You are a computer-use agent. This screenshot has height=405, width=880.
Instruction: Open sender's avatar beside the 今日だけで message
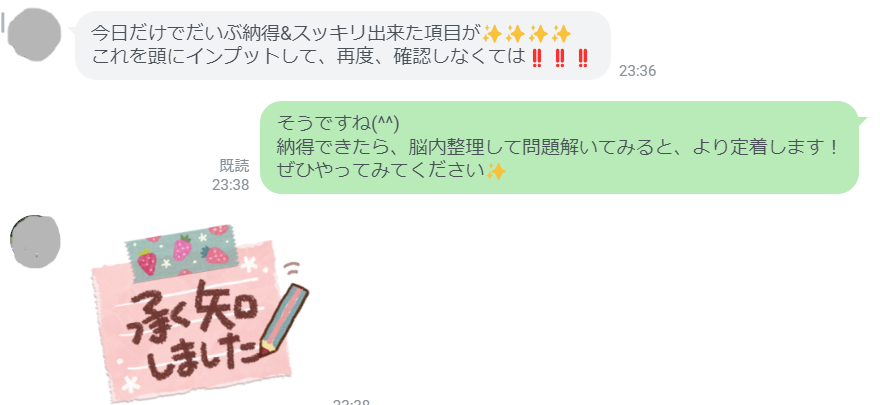pos(36,34)
